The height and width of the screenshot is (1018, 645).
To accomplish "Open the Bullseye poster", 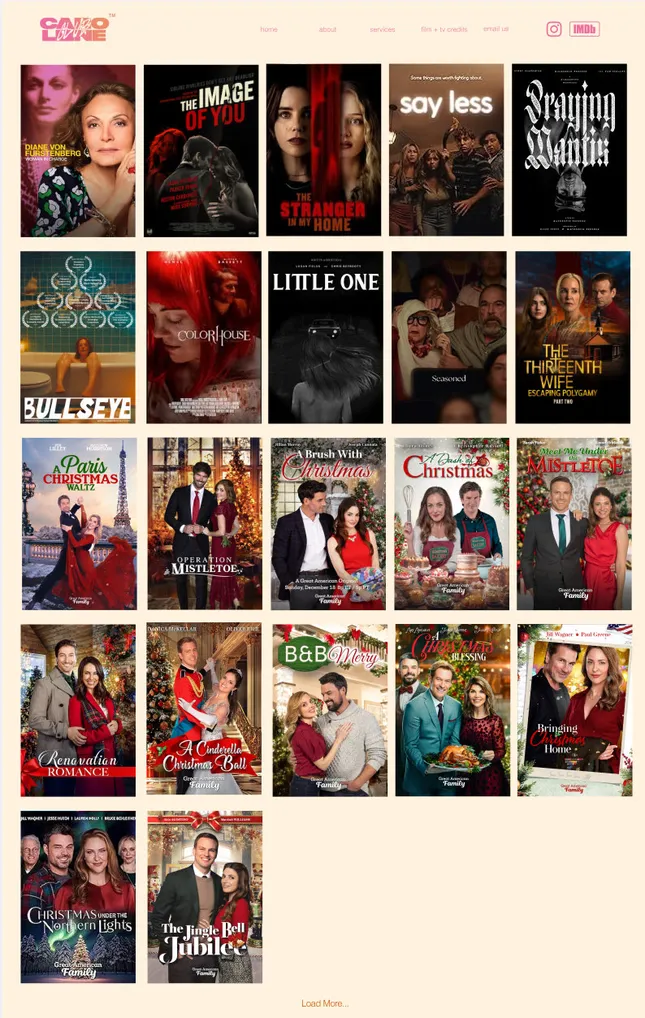I will (78, 337).
